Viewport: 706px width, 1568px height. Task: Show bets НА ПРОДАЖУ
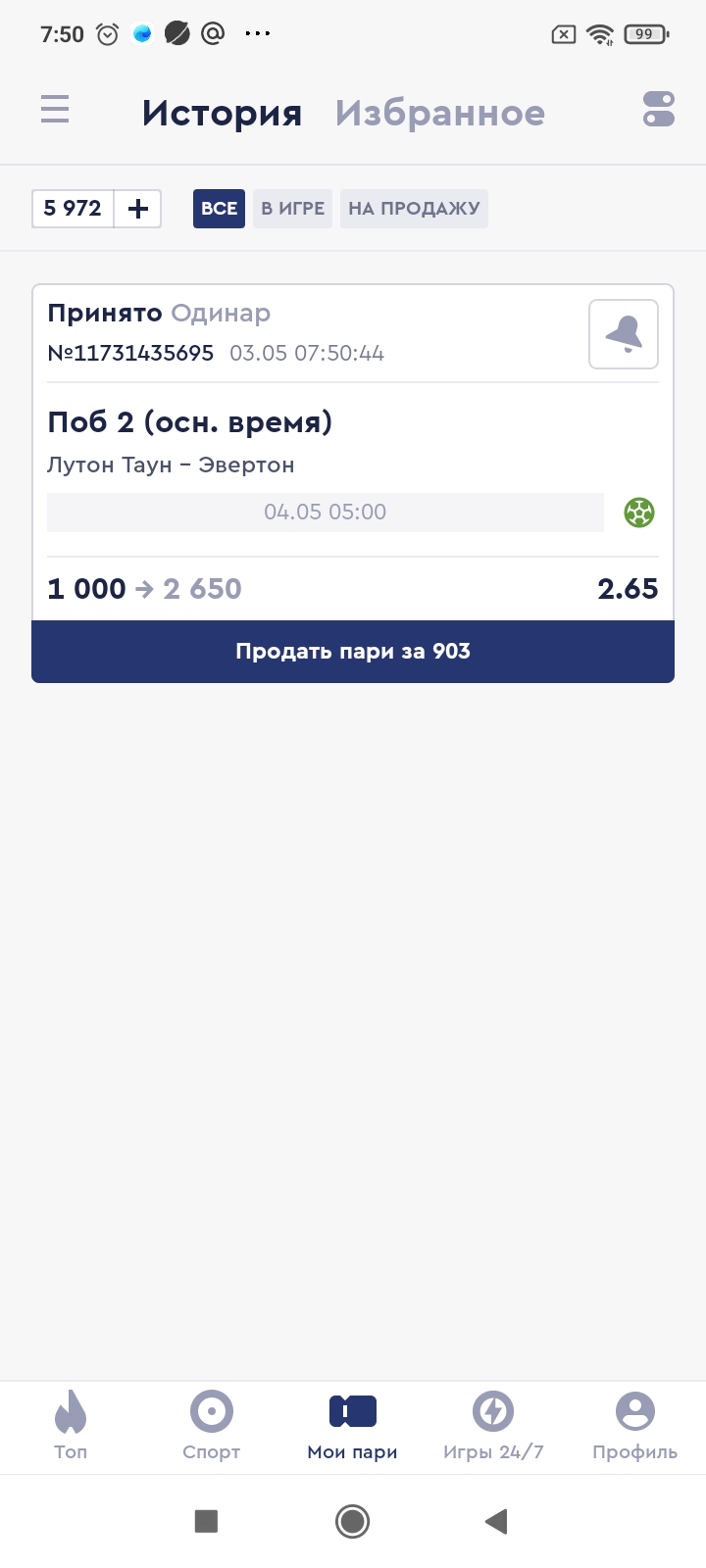[414, 209]
